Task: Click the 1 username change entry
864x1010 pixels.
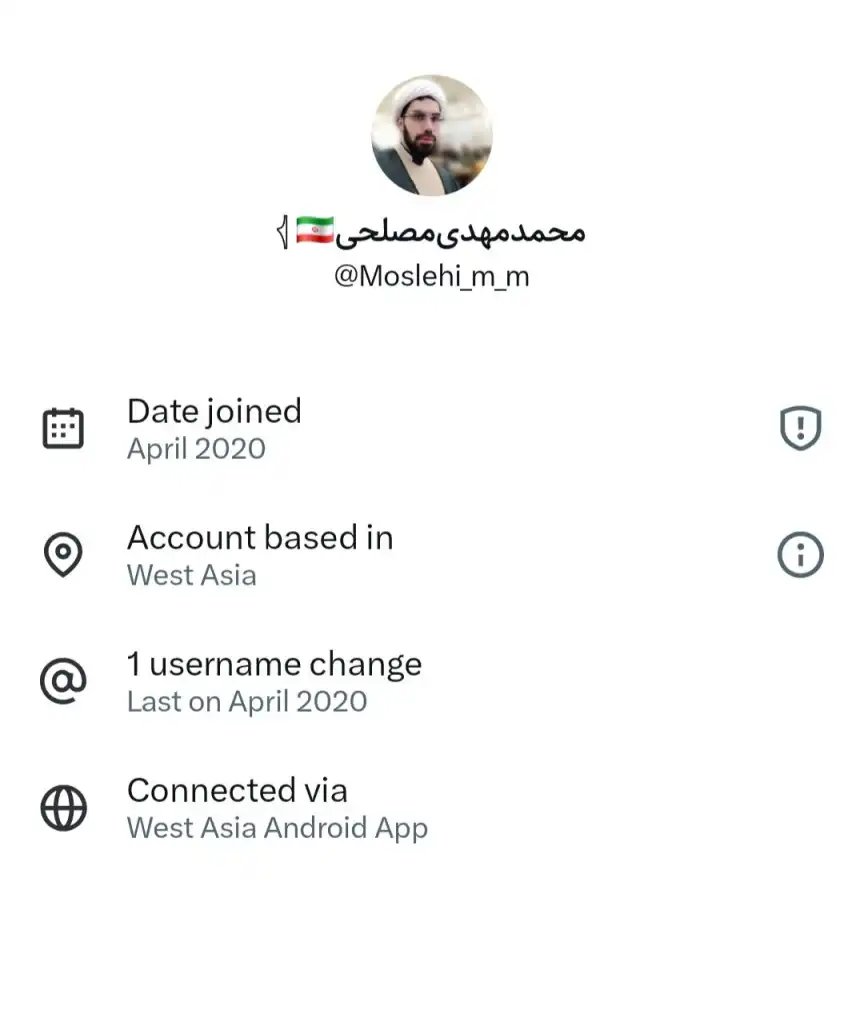Action: point(274,664)
